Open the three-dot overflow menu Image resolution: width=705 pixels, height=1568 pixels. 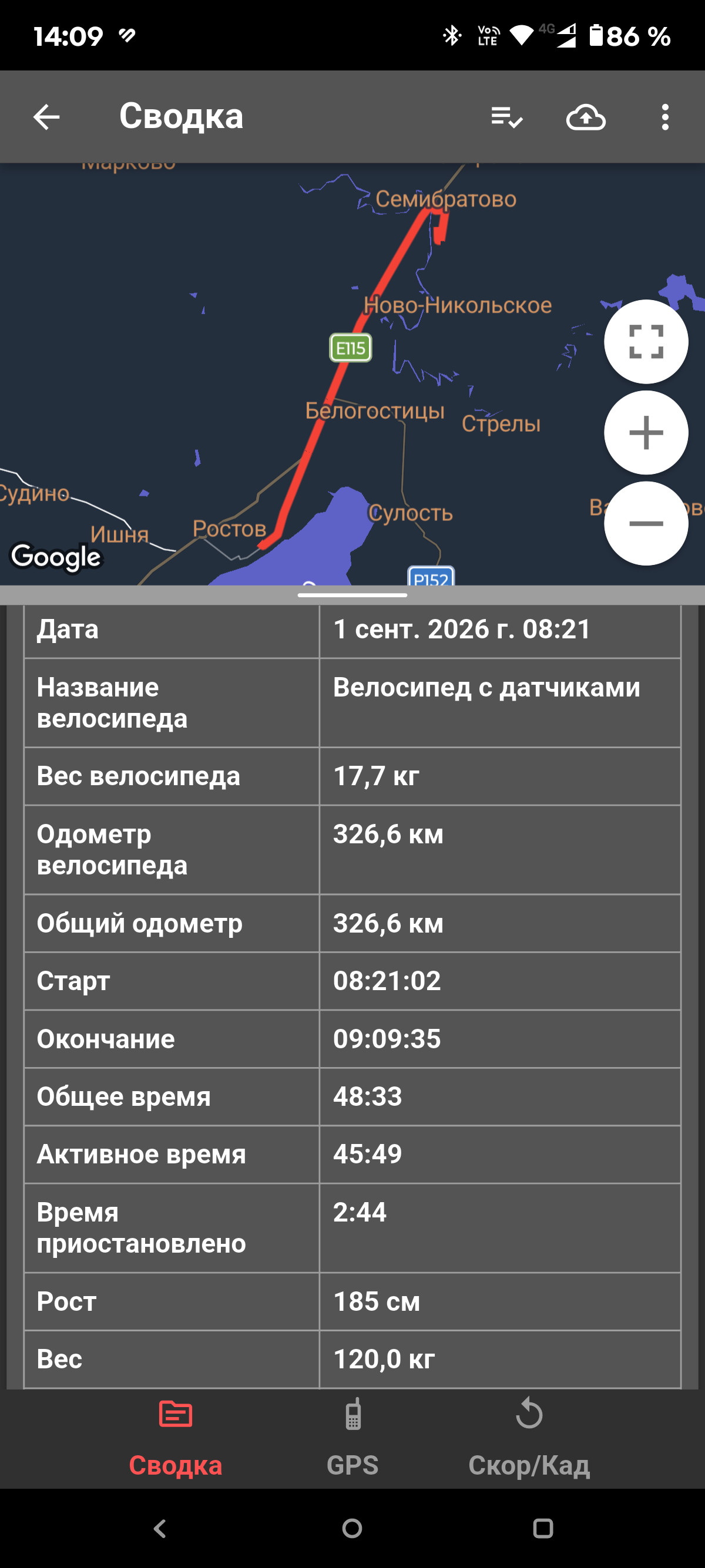coord(665,117)
